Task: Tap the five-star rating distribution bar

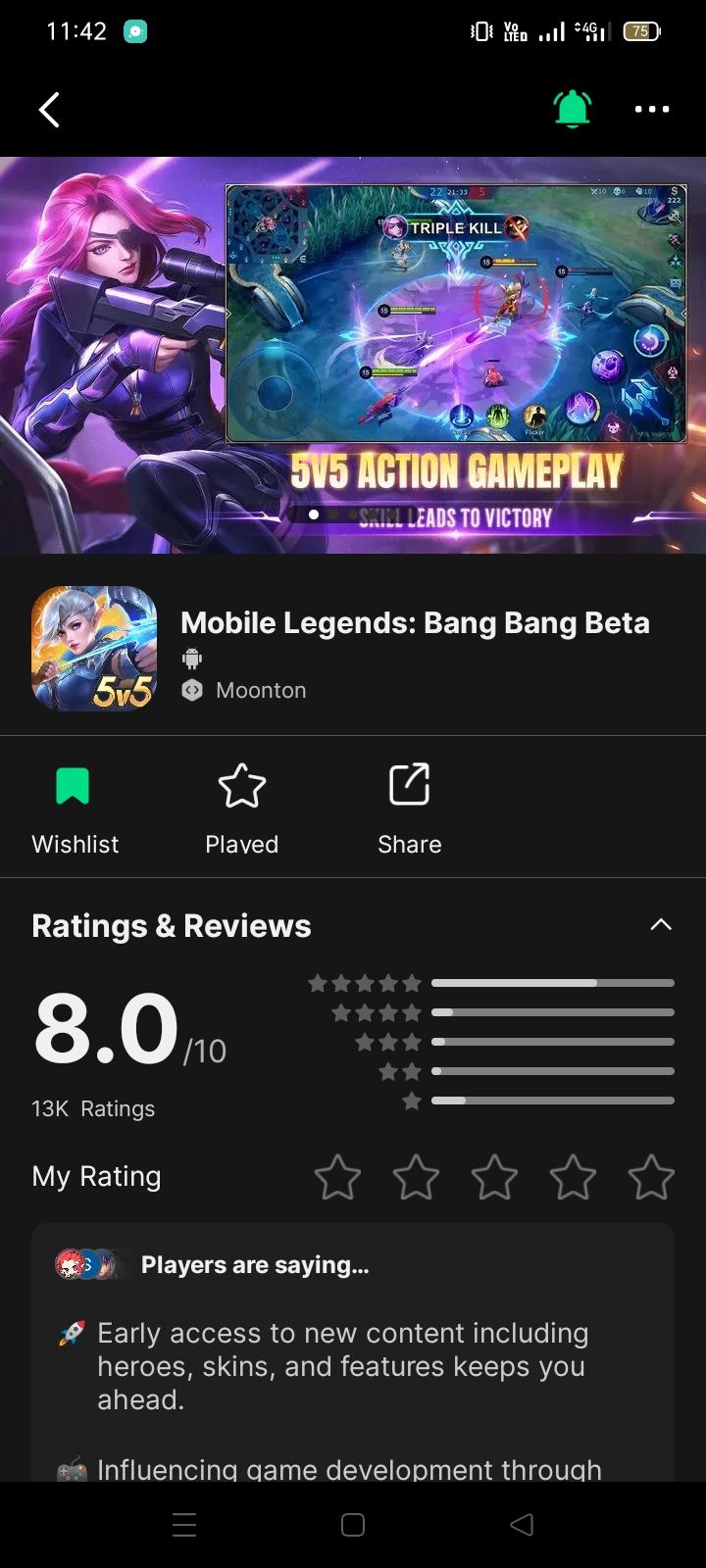Action: (552, 982)
